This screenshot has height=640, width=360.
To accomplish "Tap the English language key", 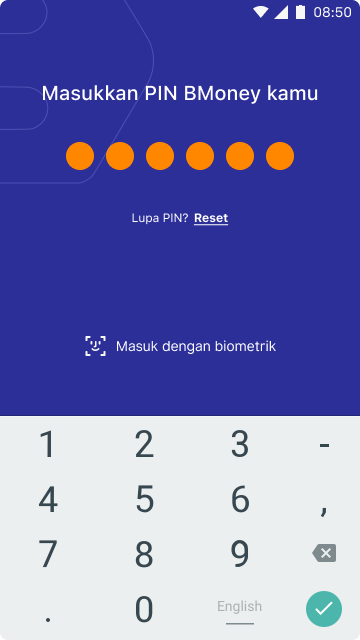I will point(240,609).
